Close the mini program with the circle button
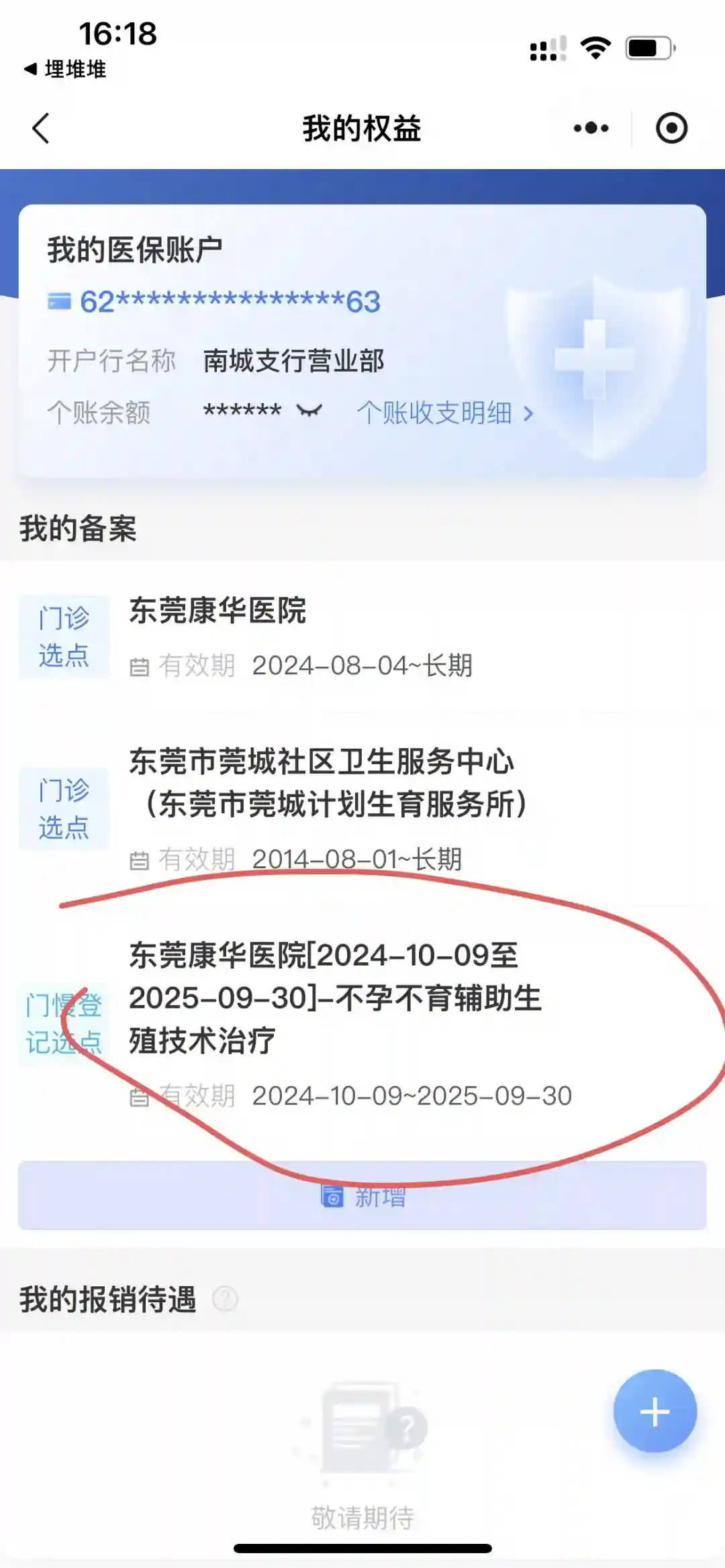The image size is (725, 1568). [x=671, y=128]
